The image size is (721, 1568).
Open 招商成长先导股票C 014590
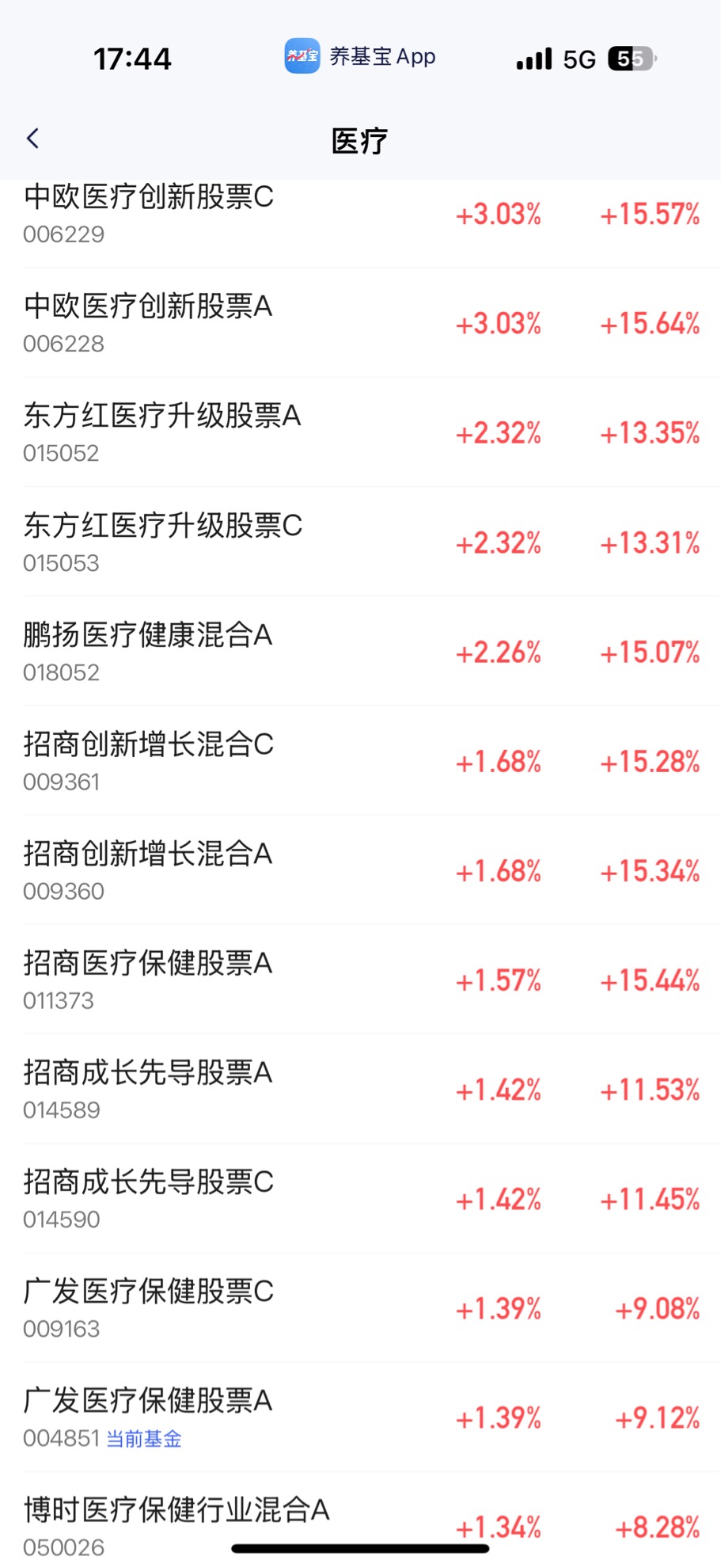(x=360, y=1197)
